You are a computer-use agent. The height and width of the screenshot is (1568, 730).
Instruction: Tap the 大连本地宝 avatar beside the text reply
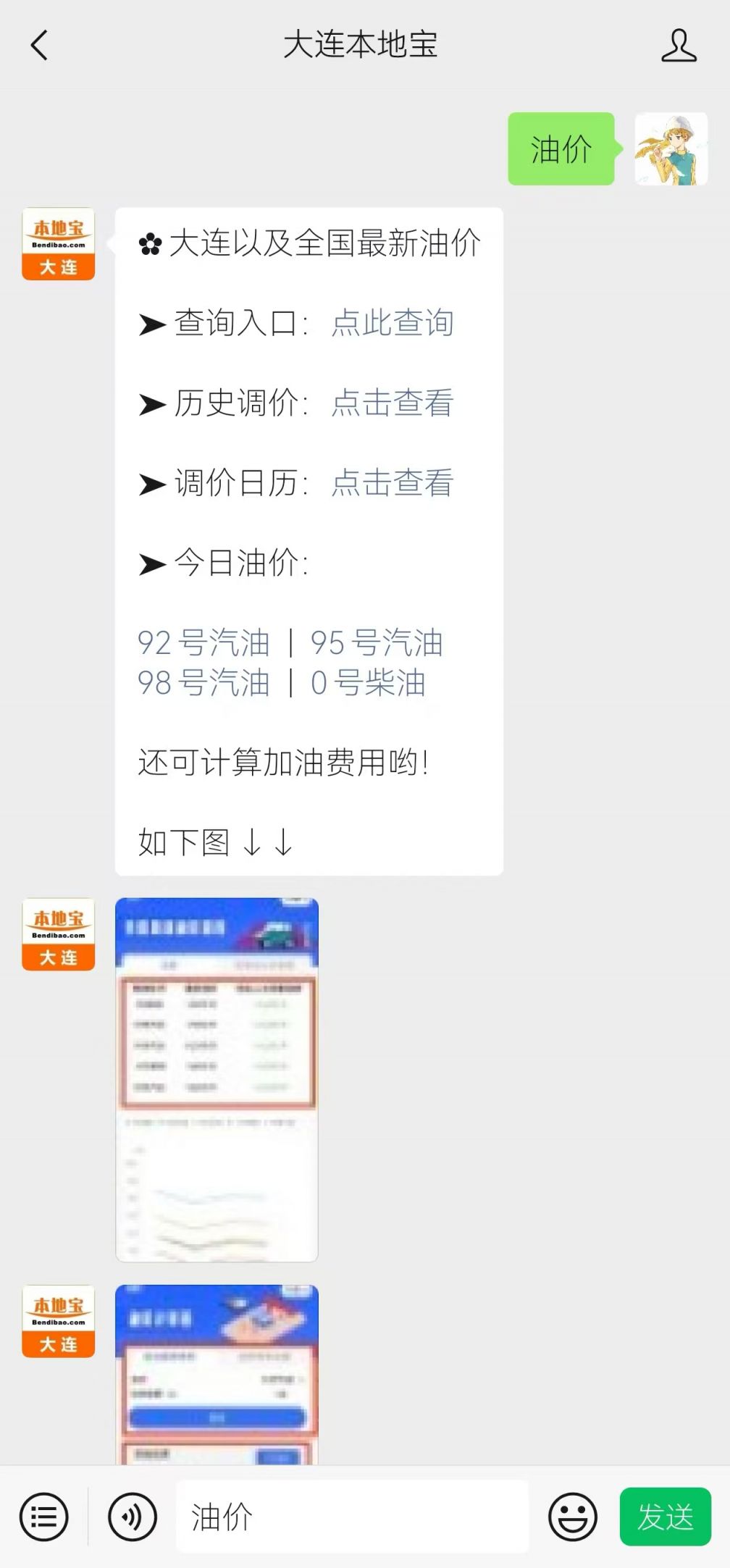pyautogui.click(x=58, y=244)
